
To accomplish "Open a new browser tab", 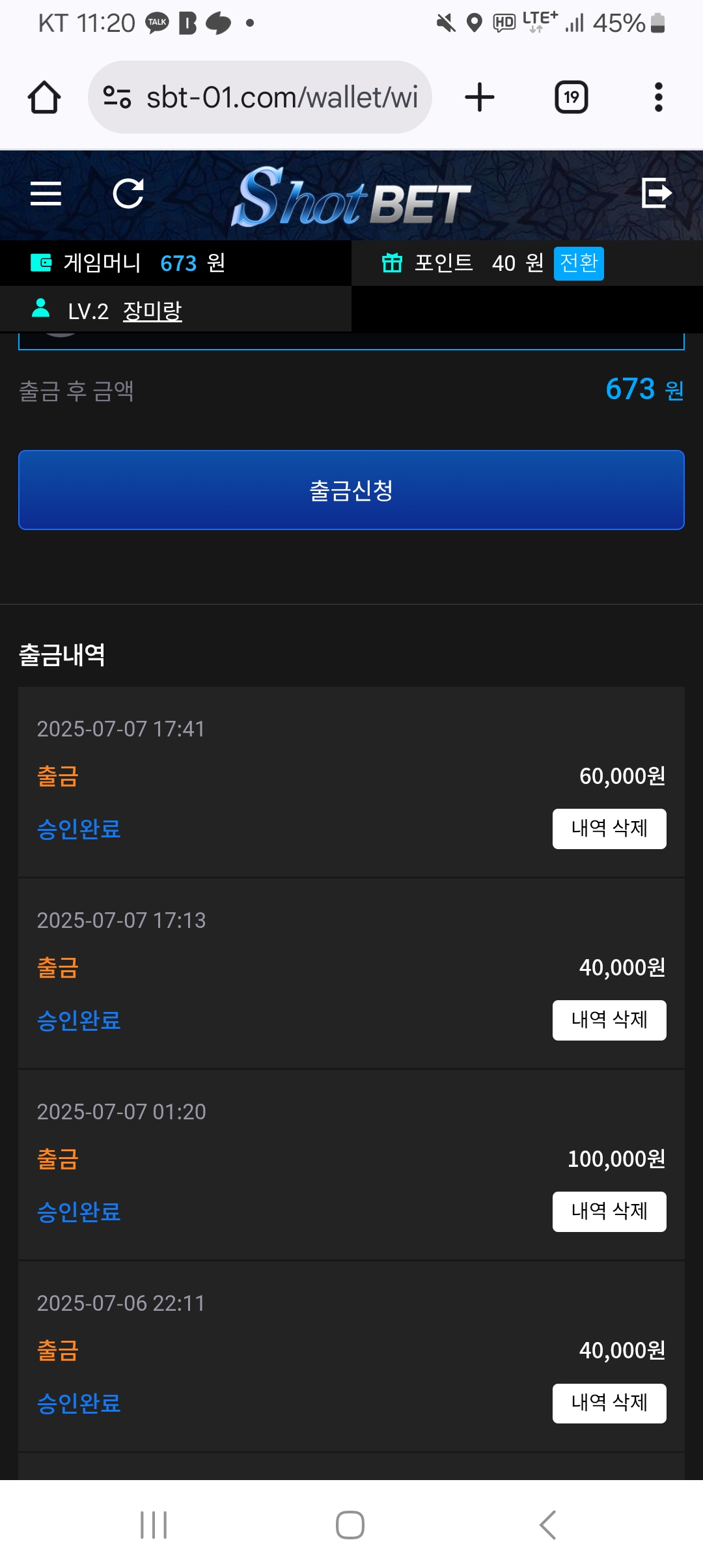I will [480, 97].
